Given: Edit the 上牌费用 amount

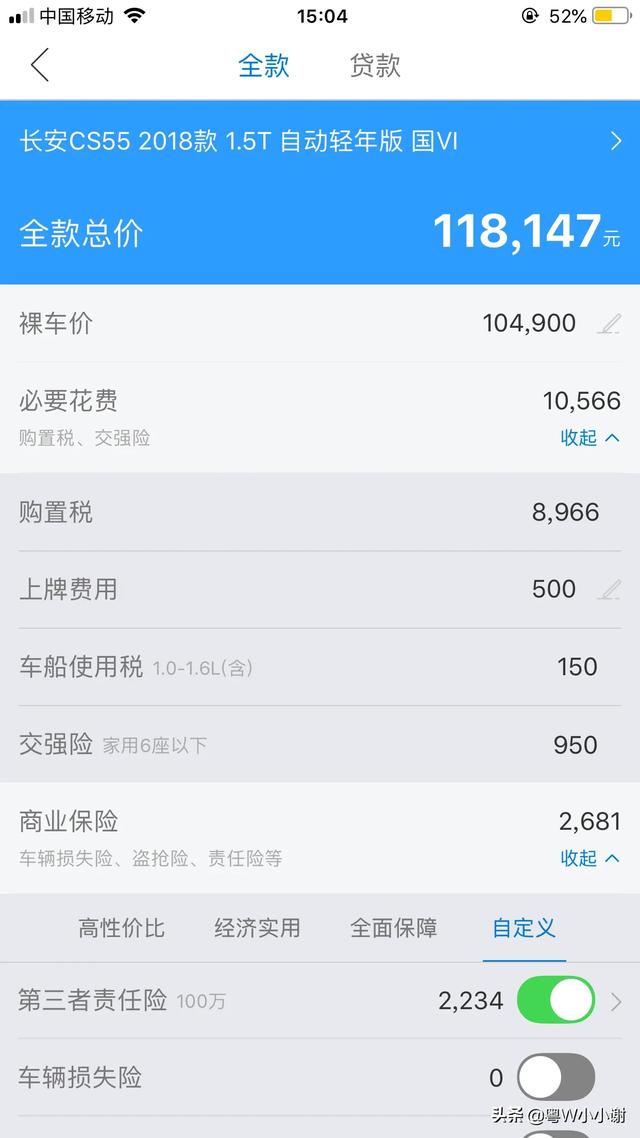Looking at the screenshot, I should click(608, 590).
